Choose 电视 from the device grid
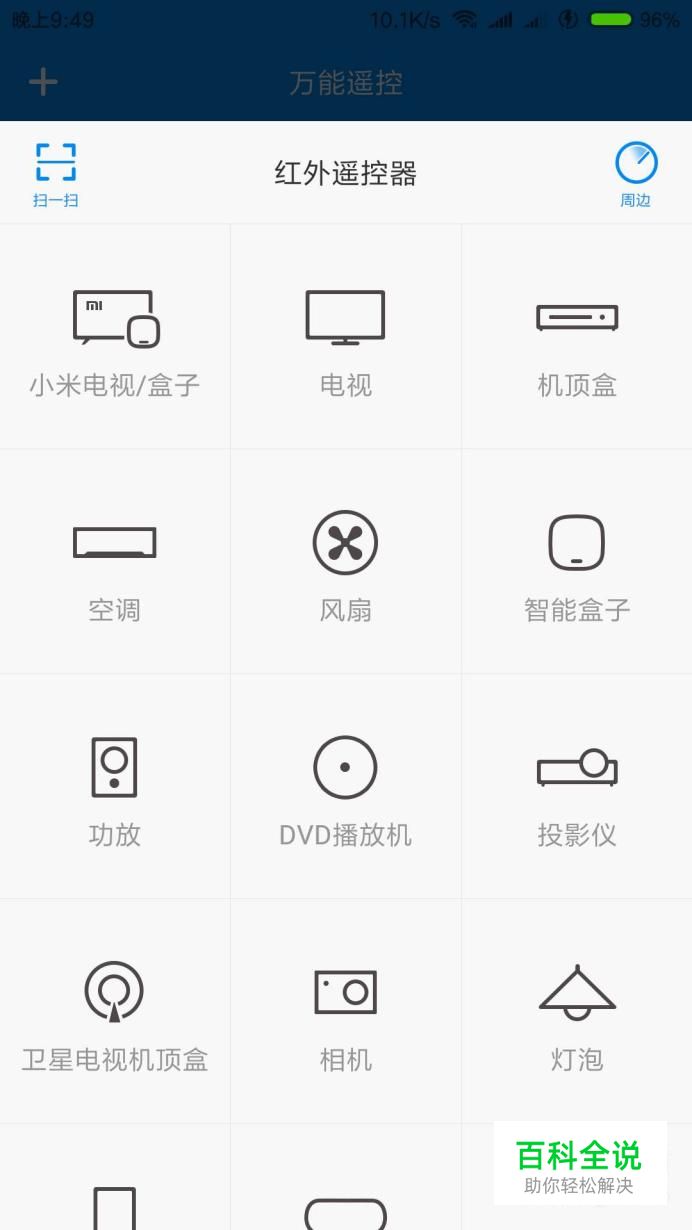 (x=346, y=337)
